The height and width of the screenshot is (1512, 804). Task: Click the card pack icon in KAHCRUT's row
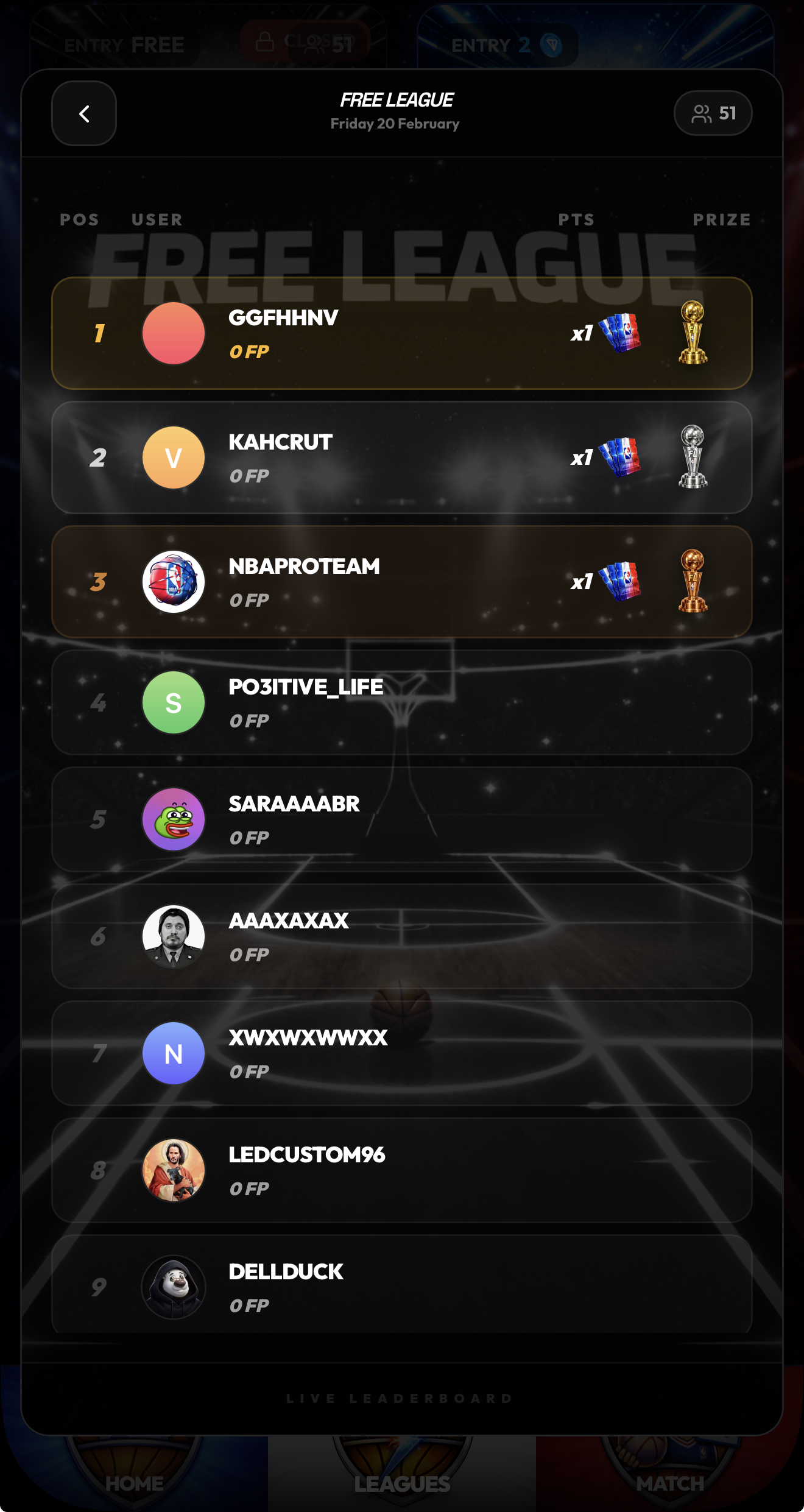click(x=620, y=458)
